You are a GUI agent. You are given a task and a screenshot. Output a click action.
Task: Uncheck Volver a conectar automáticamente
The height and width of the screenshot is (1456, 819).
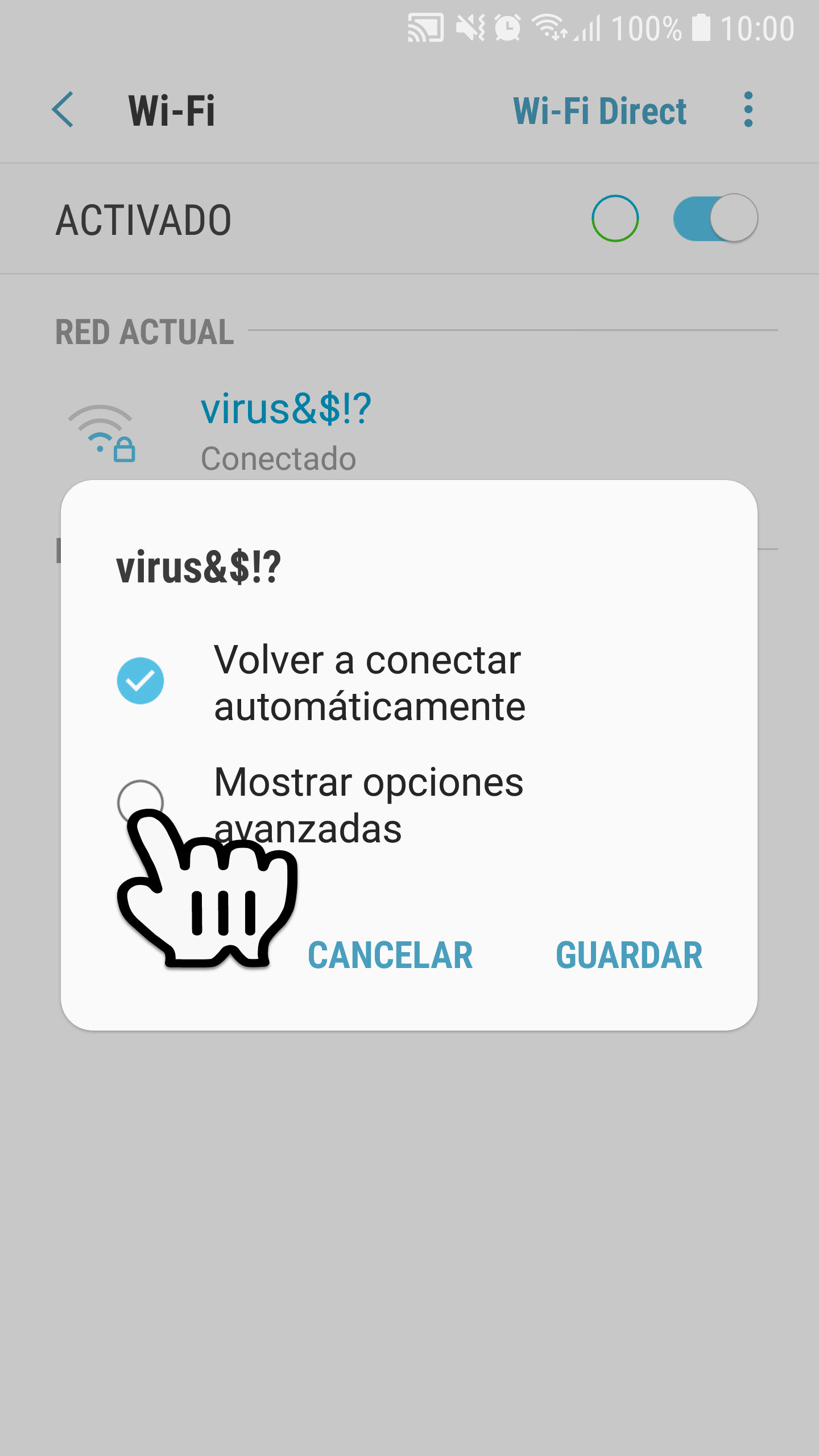pos(140,681)
